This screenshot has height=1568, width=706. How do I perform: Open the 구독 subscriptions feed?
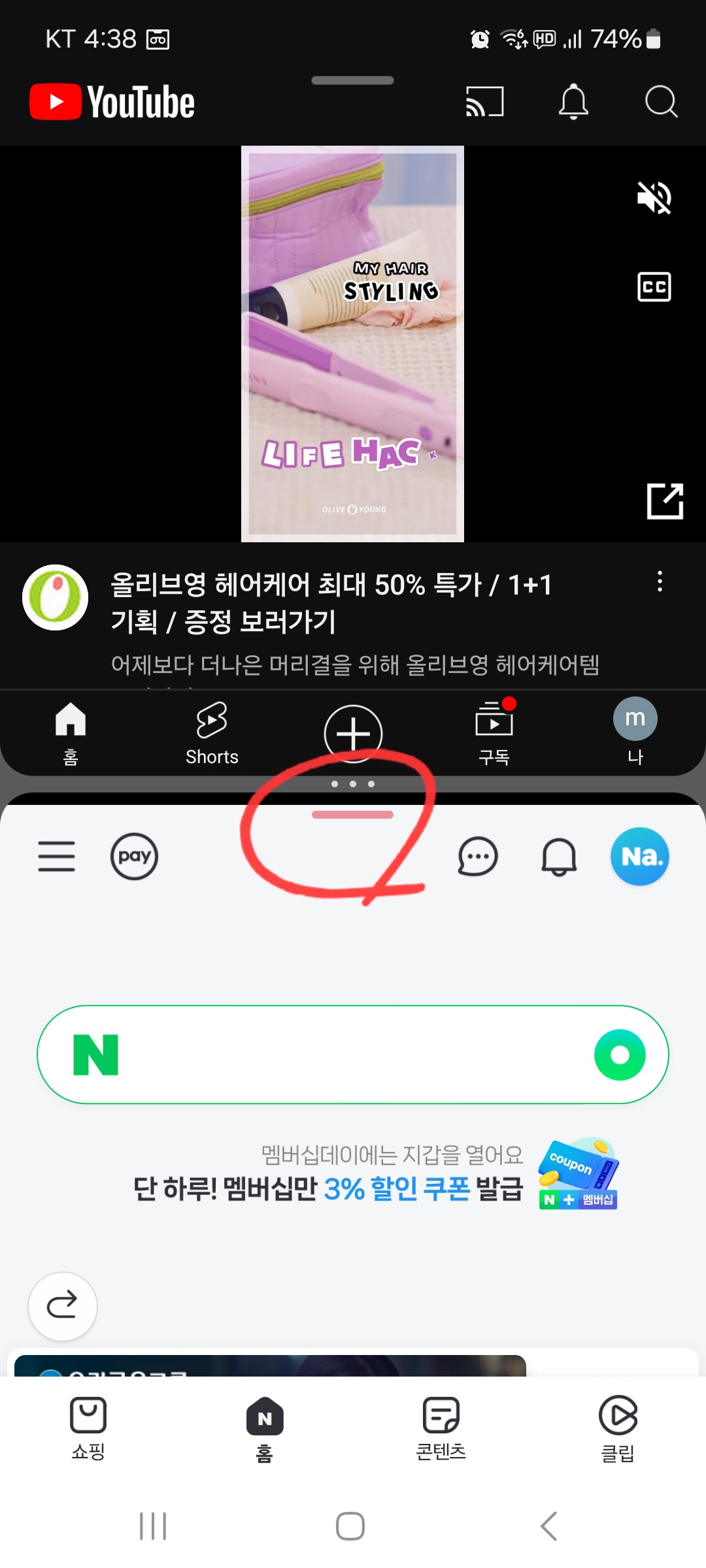pyautogui.click(x=494, y=733)
